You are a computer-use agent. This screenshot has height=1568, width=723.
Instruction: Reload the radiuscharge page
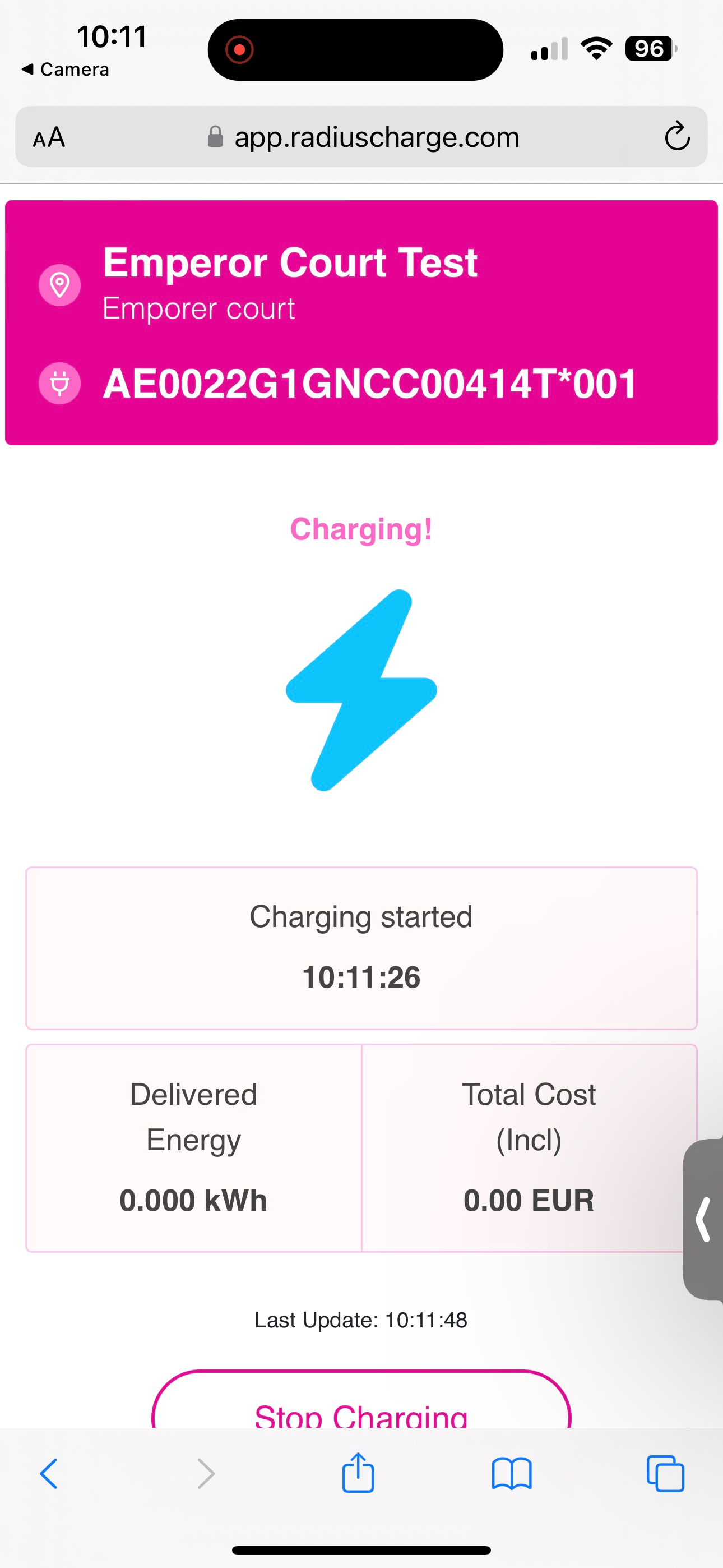[x=676, y=136]
